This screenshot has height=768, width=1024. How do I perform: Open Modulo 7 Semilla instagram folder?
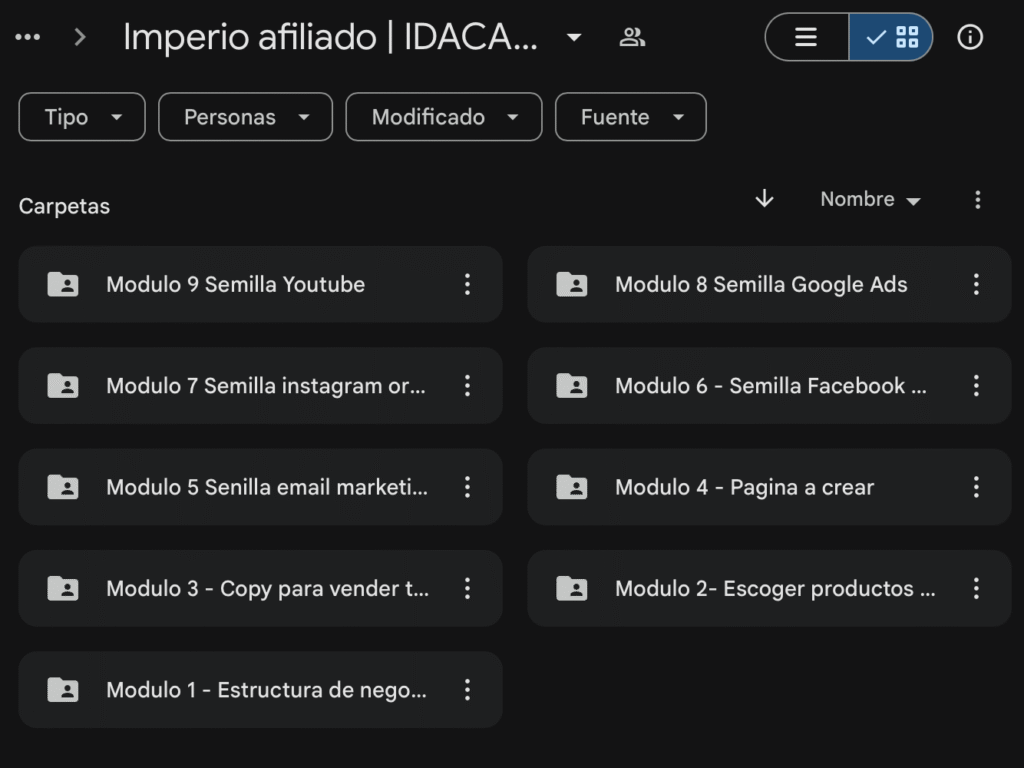(x=265, y=386)
